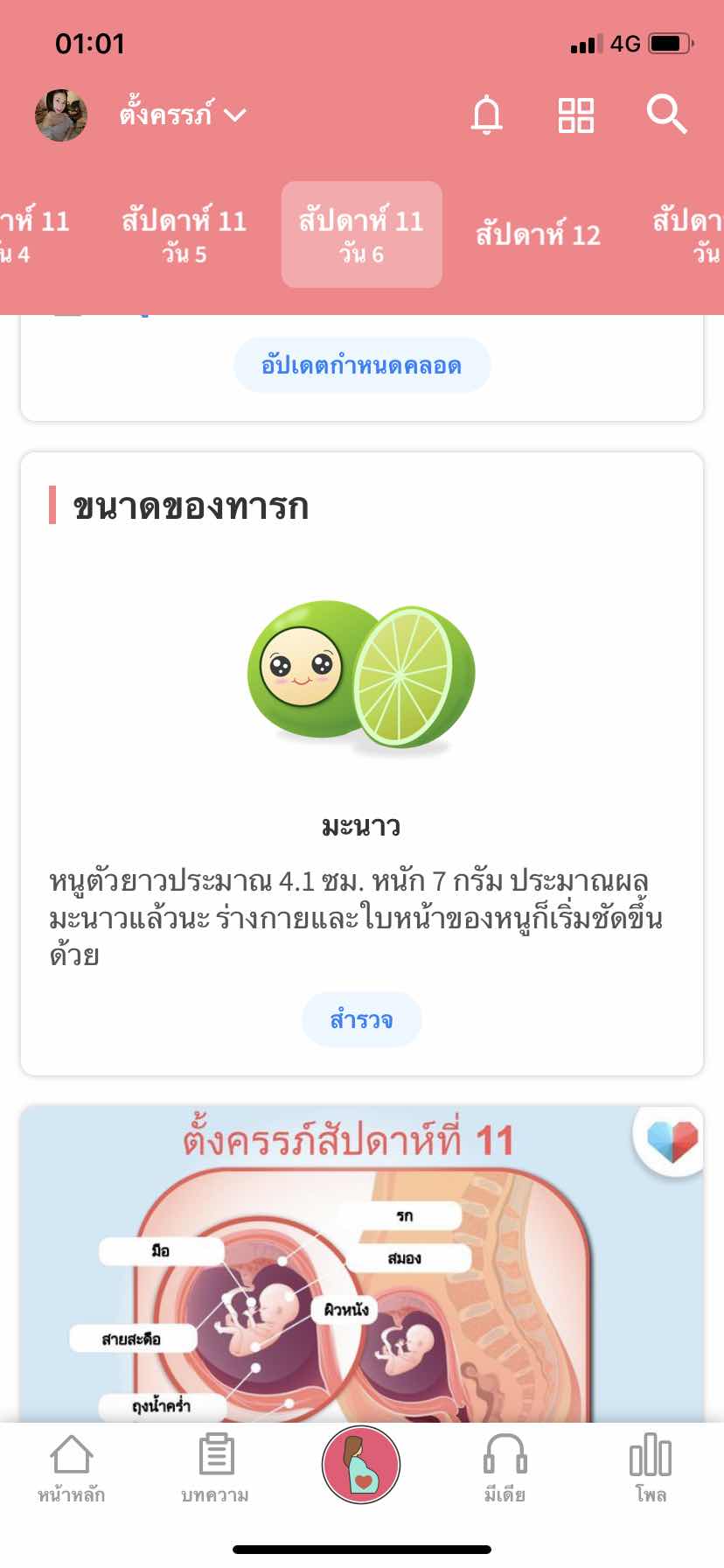Open the grid menu icon
The width and height of the screenshot is (724, 1568).
[575, 115]
